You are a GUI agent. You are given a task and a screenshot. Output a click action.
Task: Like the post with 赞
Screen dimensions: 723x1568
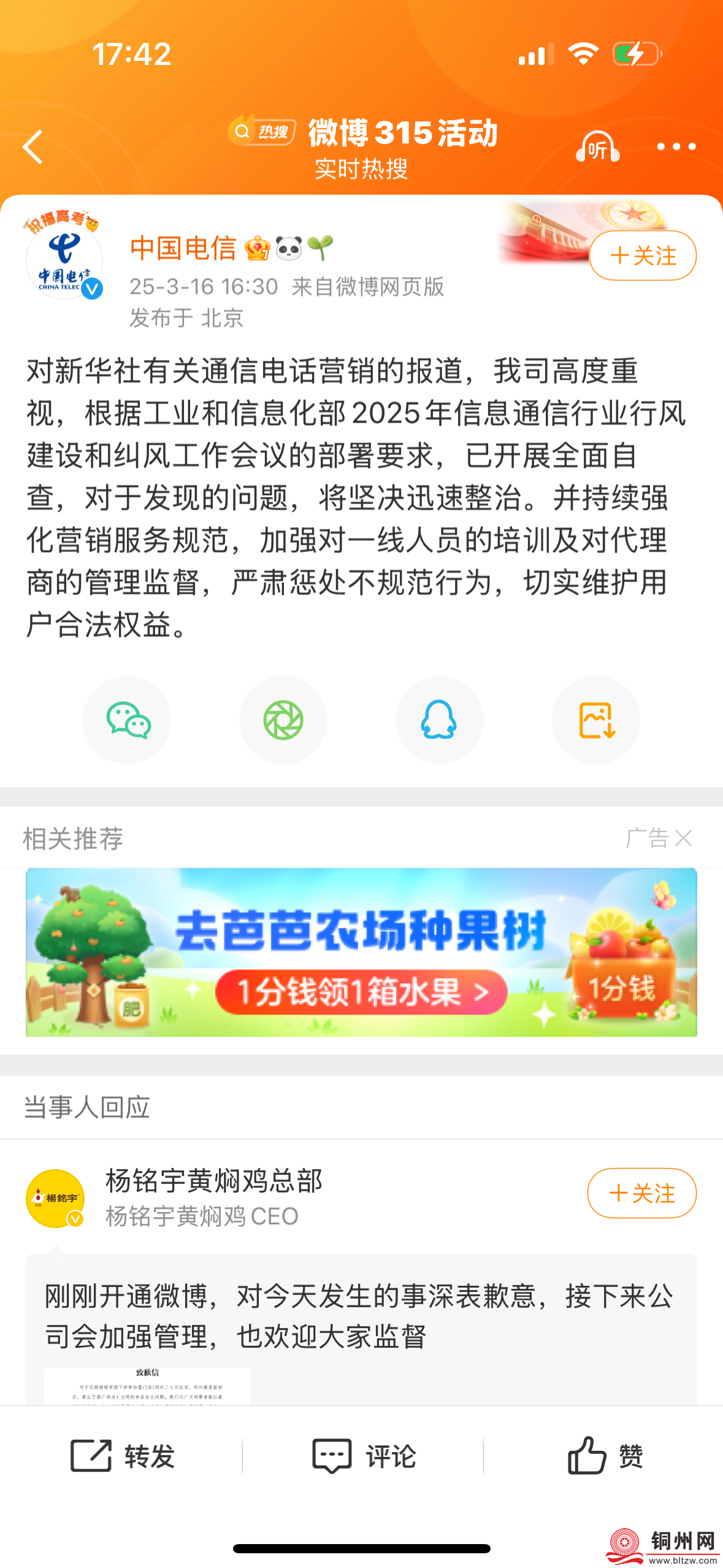coord(604,1455)
